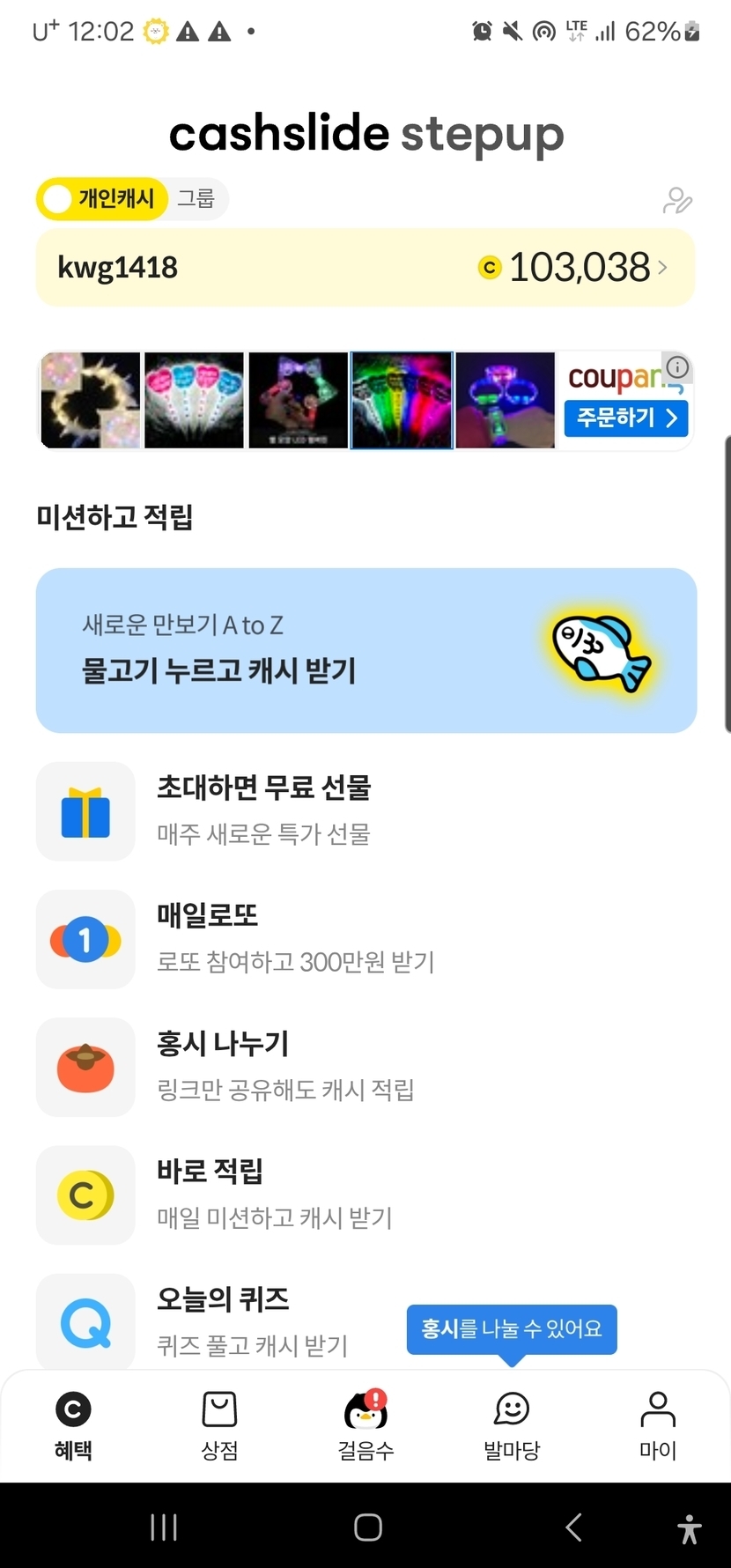Open the ad info icon
The width and height of the screenshot is (731, 1568).
point(677,366)
